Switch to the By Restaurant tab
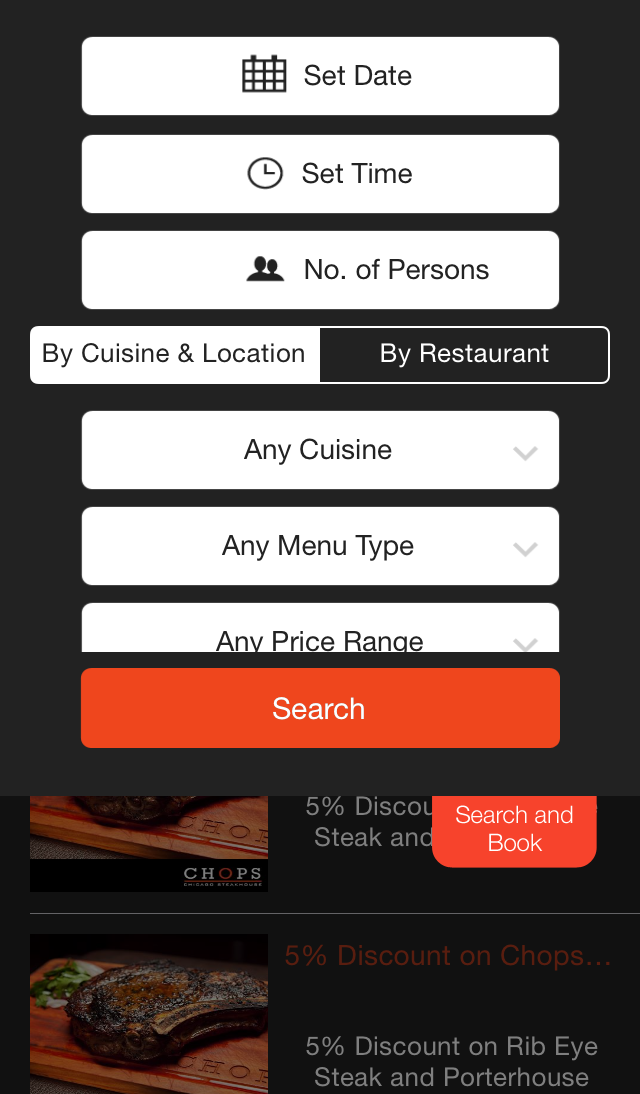 click(x=464, y=354)
